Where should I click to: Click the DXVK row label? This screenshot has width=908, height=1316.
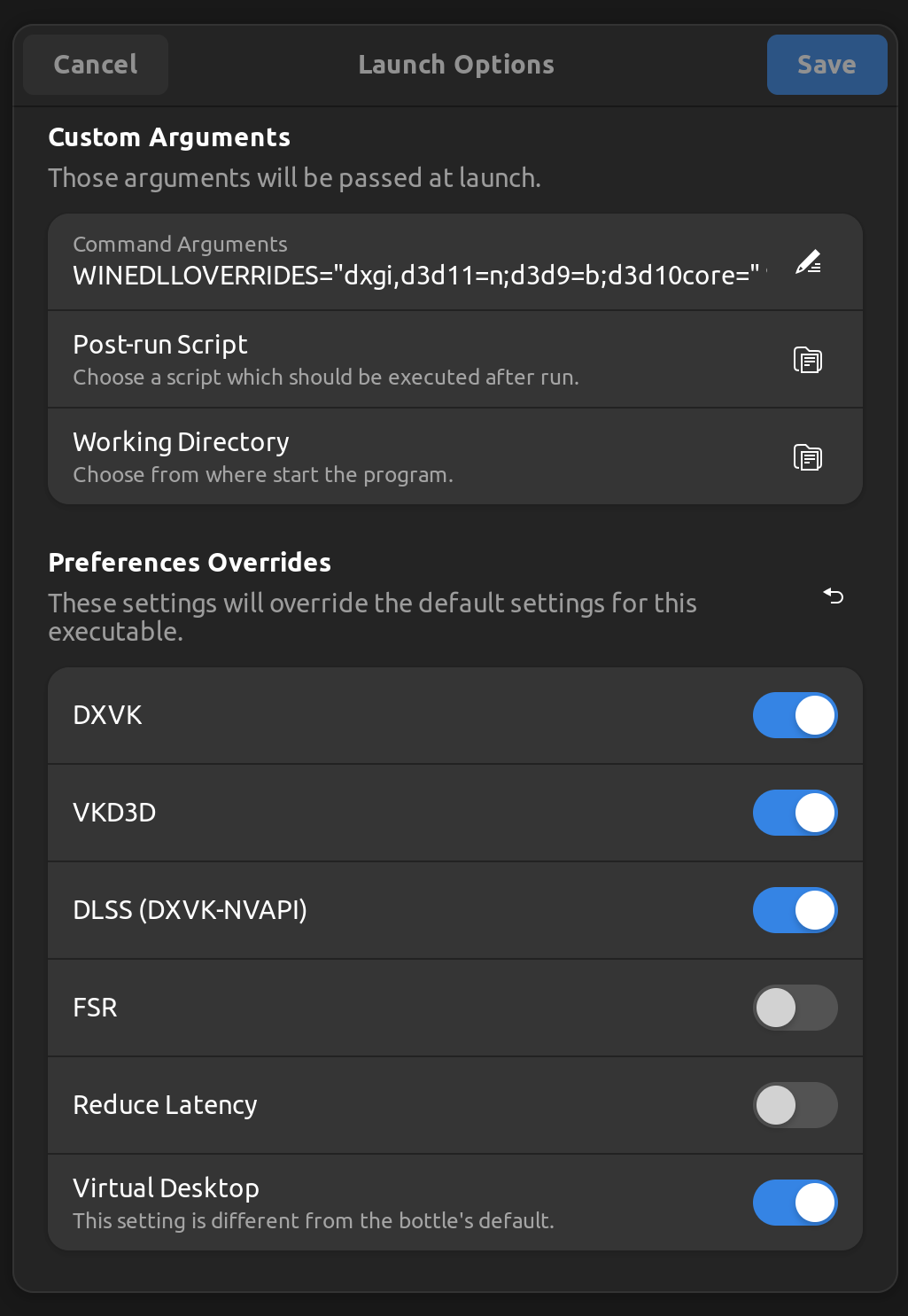[107, 715]
